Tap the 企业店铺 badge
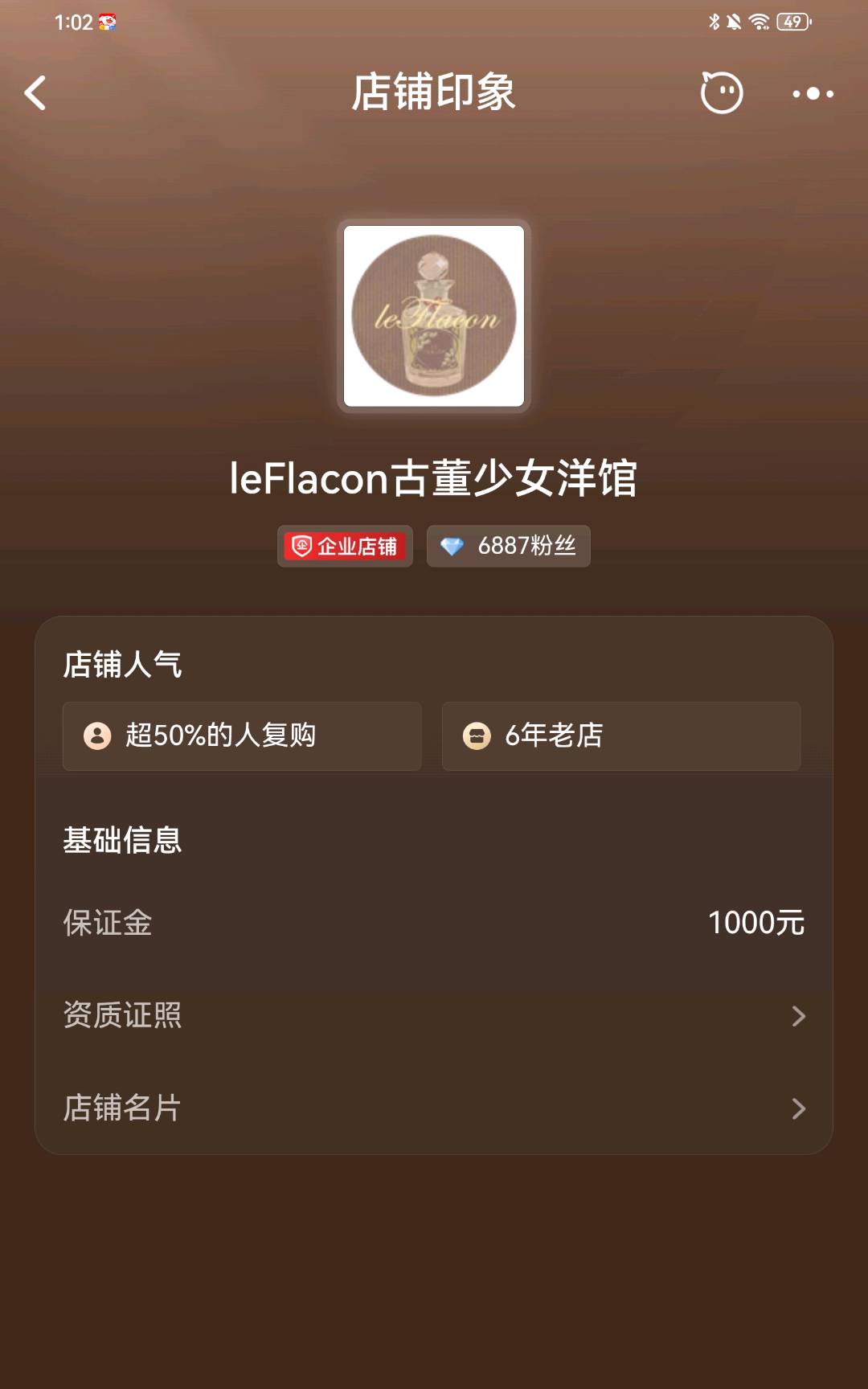The width and height of the screenshot is (868, 1389). 345,546
